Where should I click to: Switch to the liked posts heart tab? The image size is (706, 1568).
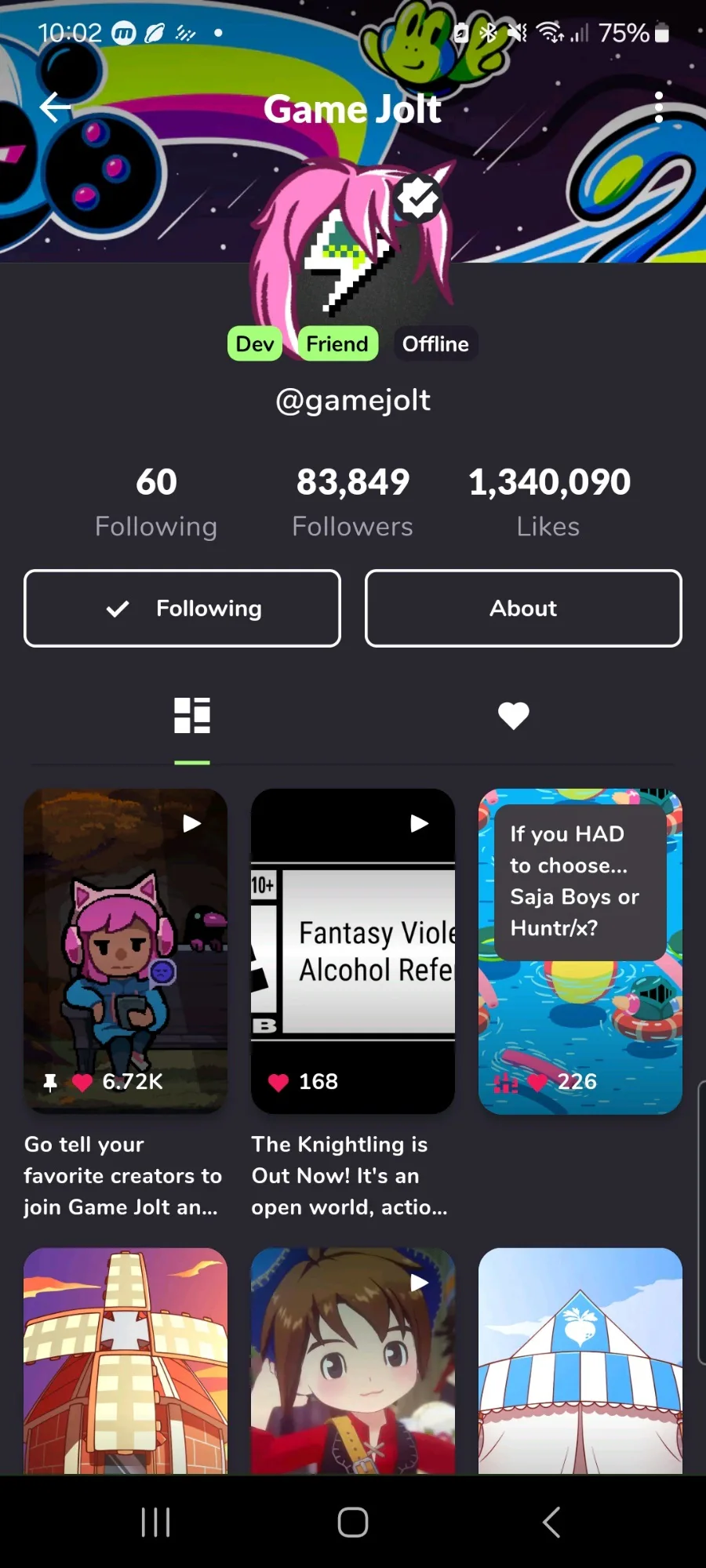click(x=514, y=715)
